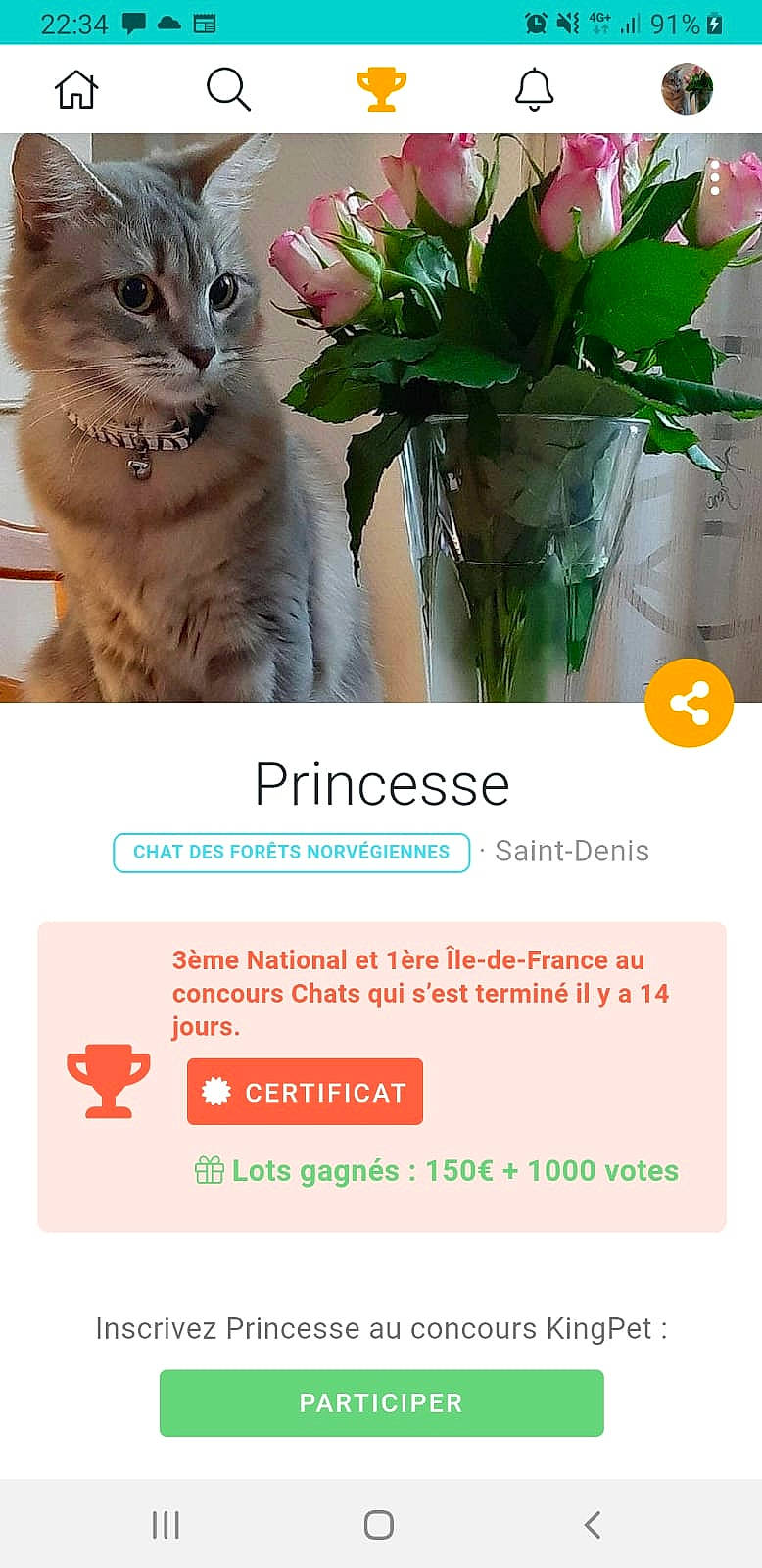Open the CERTIFICAT for Princesse

304,1091
